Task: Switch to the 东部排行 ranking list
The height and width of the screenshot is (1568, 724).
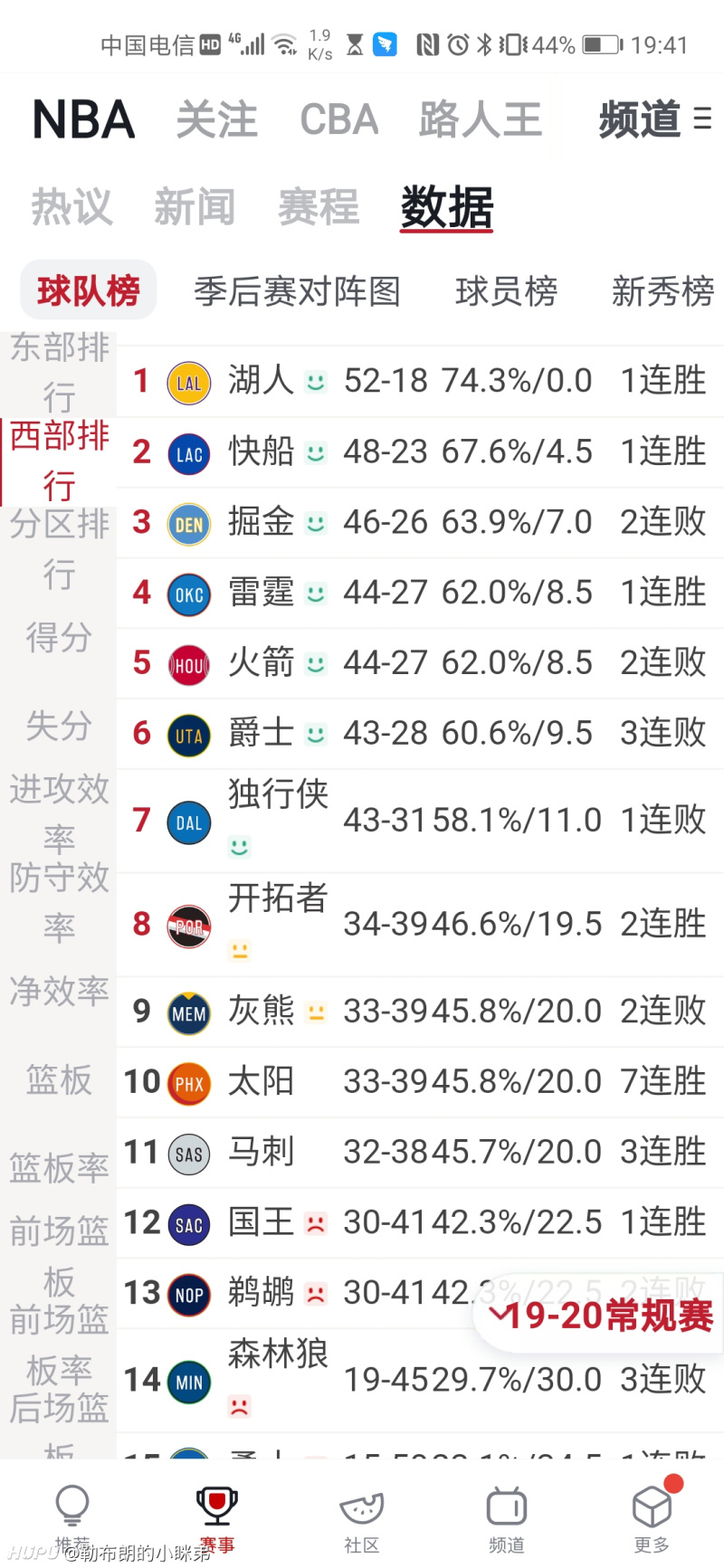Action: [x=58, y=371]
